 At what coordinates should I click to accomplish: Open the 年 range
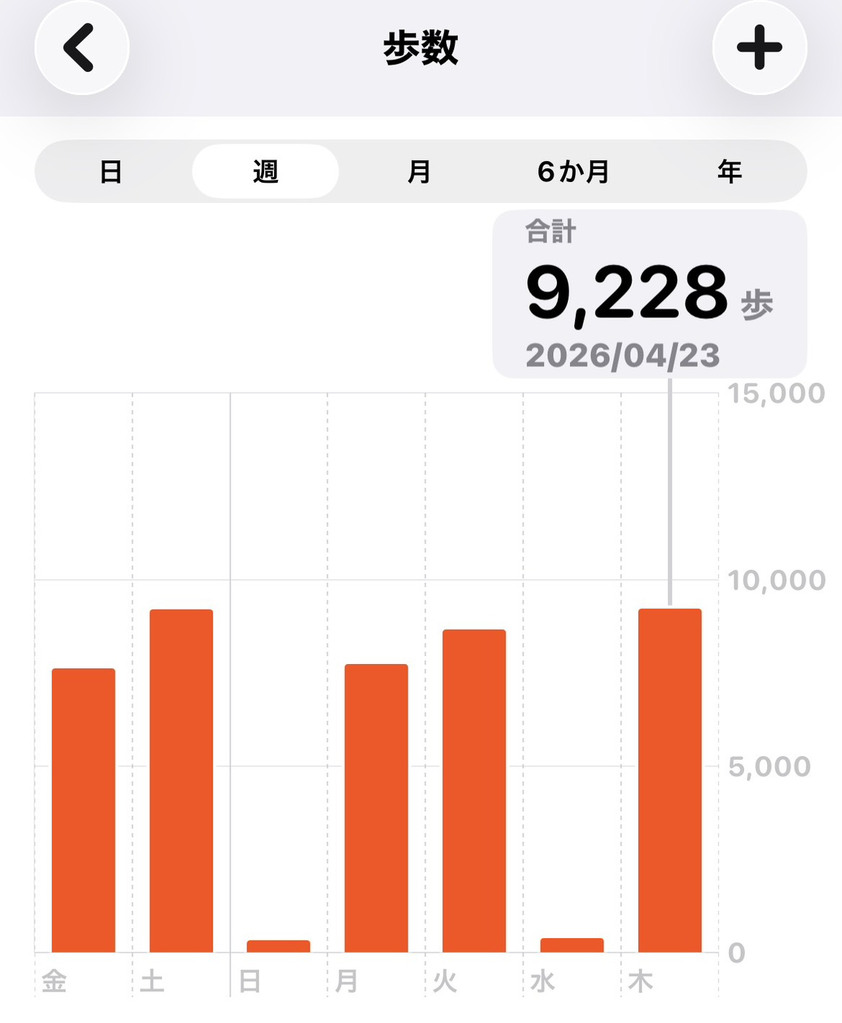tap(729, 172)
